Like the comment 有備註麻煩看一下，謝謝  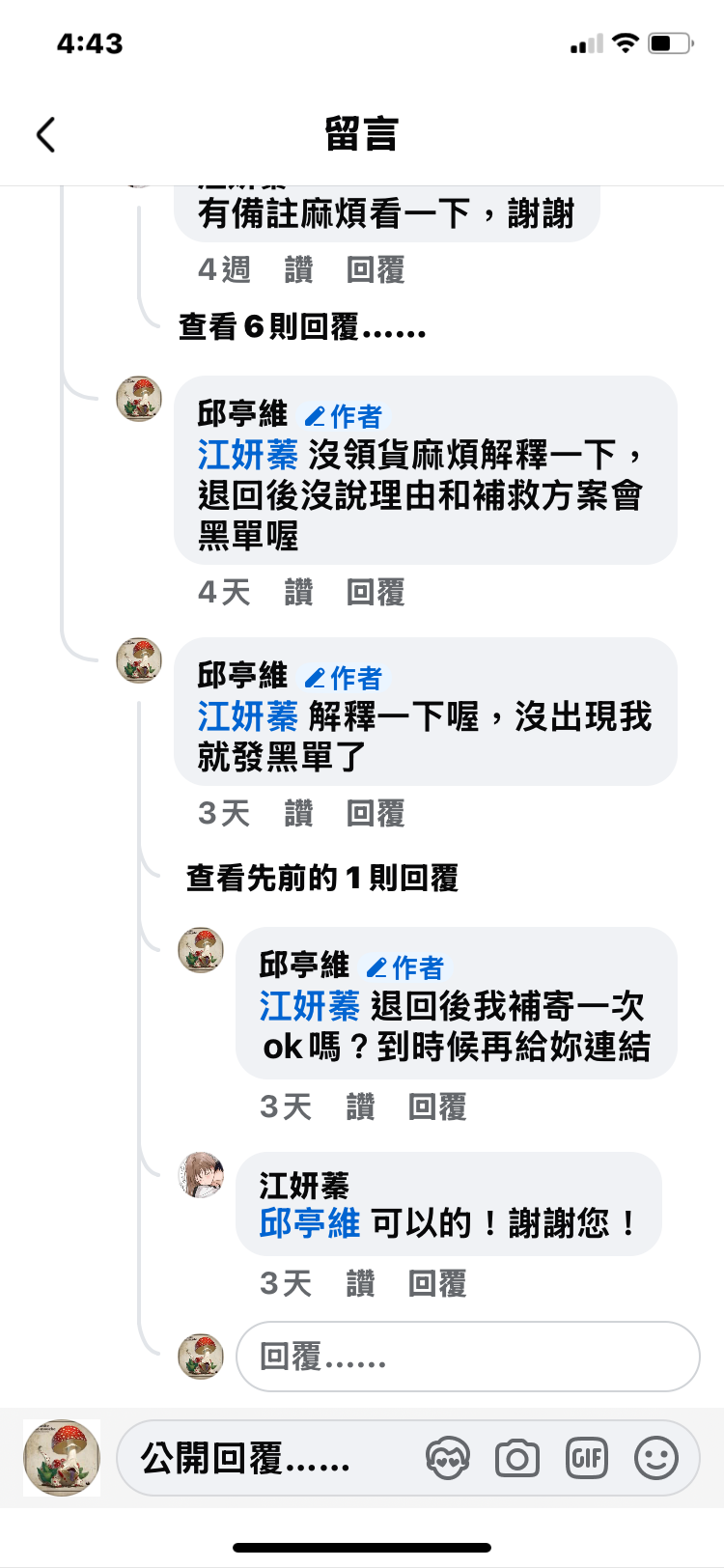pos(298,269)
